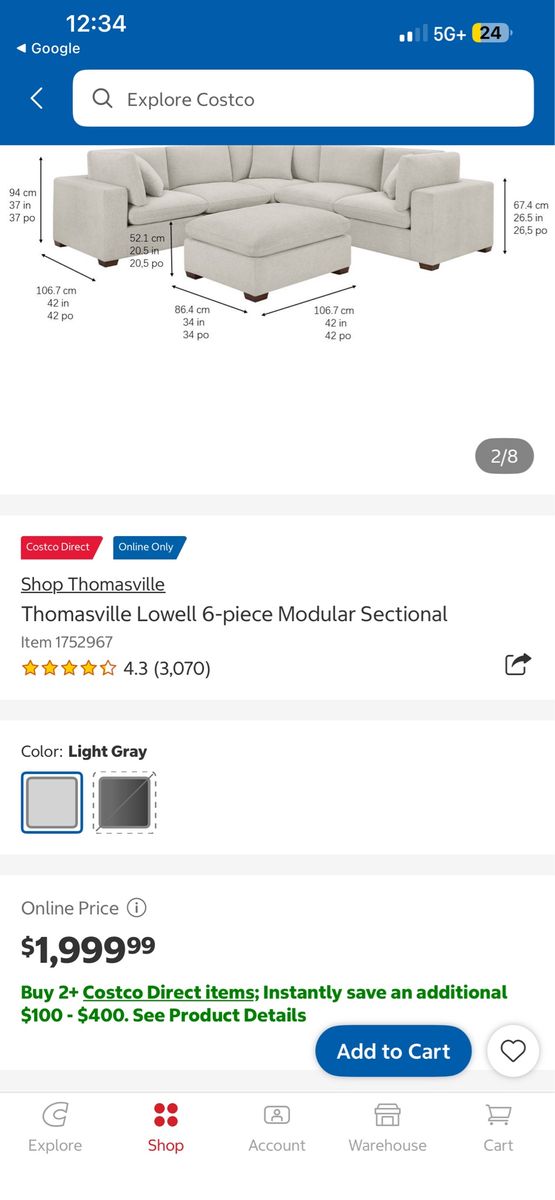The image size is (555, 1200).
Task: Choose the dark gray color swatch
Action: [x=124, y=802]
